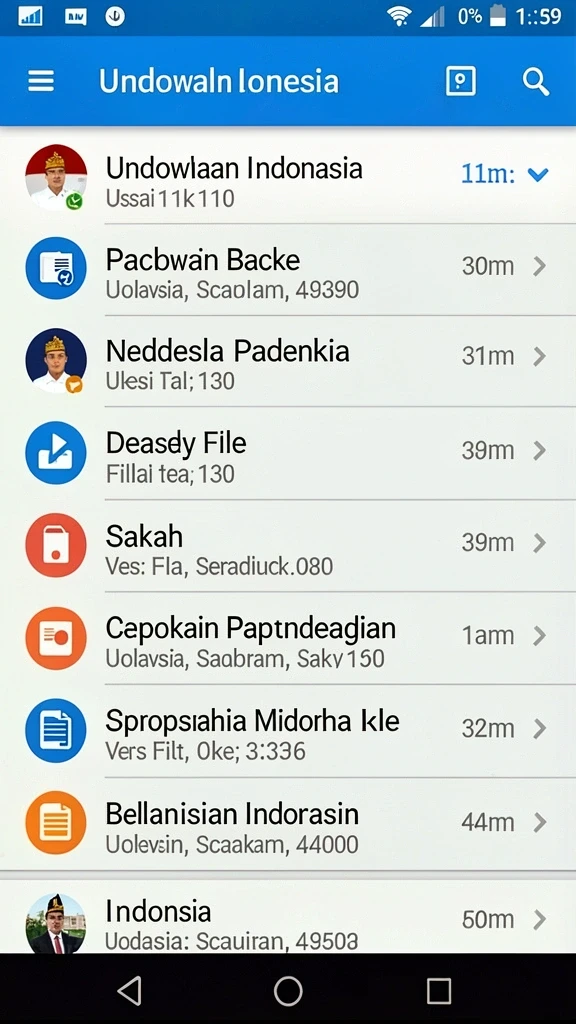This screenshot has height=1024, width=576.
Task: Open the Neddesla Padenkia entry
Action: [288, 361]
